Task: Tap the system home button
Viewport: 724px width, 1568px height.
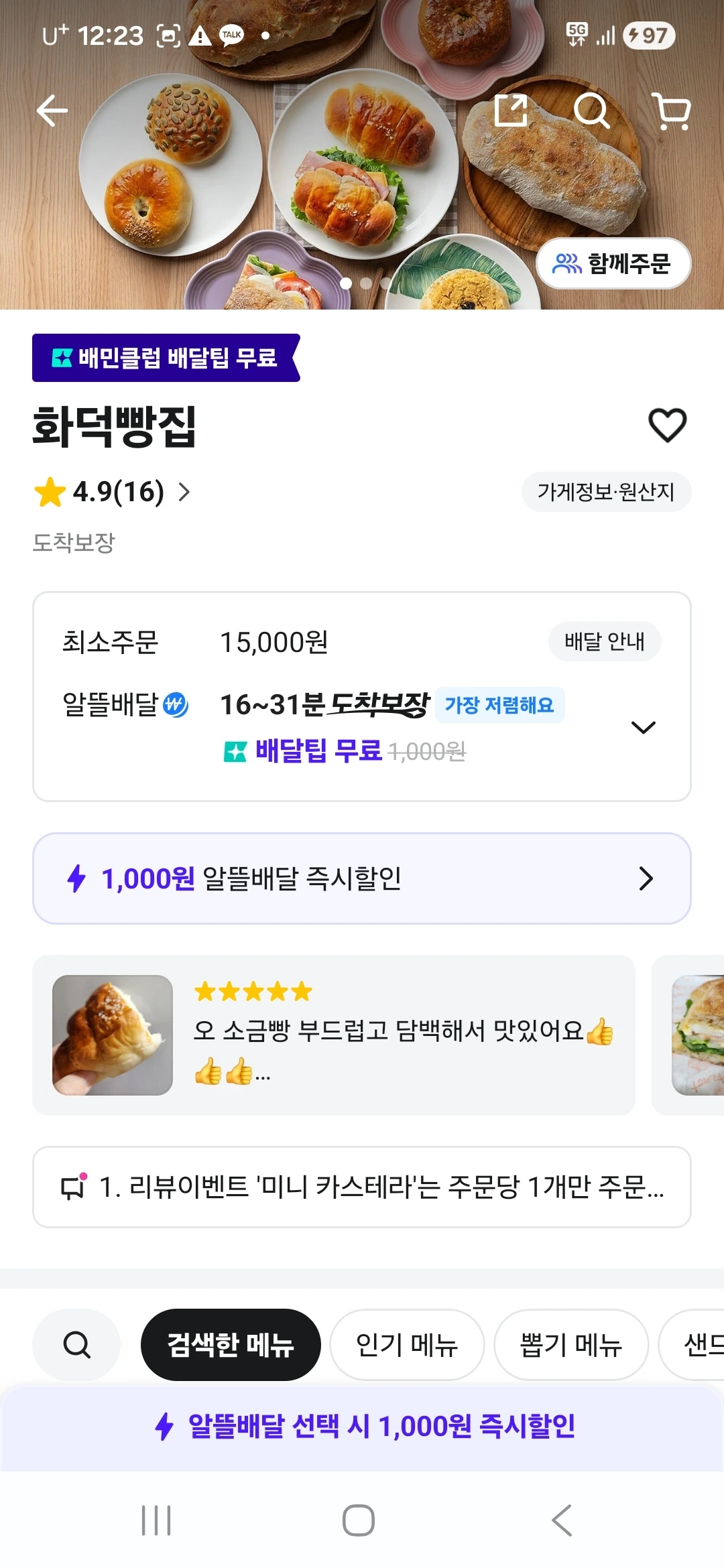Action: [x=359, y=1520]
